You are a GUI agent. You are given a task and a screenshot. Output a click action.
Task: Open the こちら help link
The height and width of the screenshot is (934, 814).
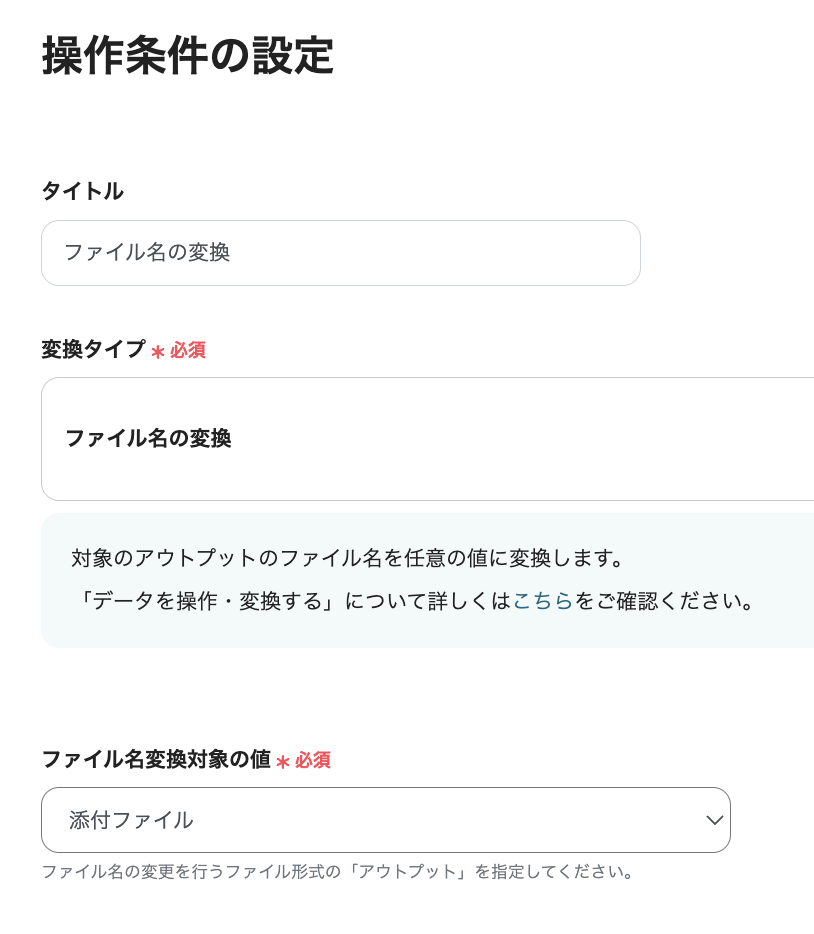pos(542,601)
